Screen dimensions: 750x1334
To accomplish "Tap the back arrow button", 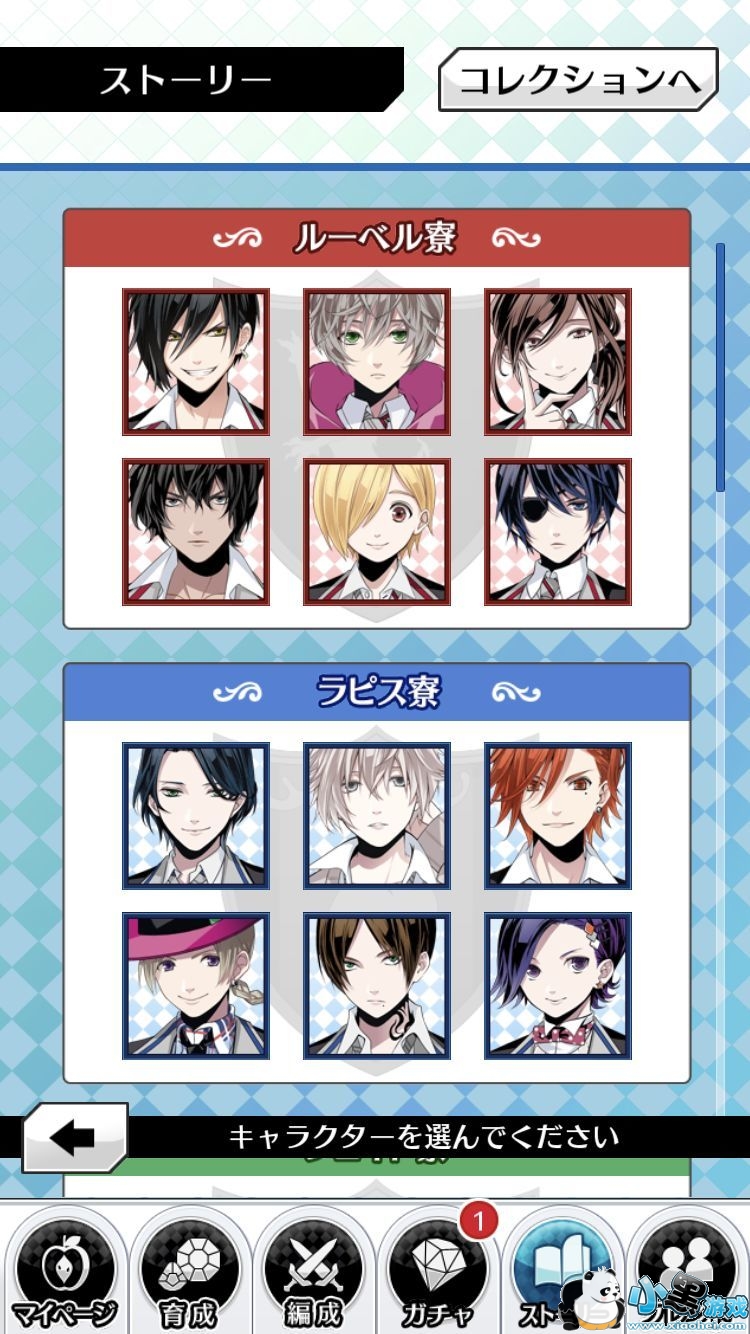I will [75, 1137].
